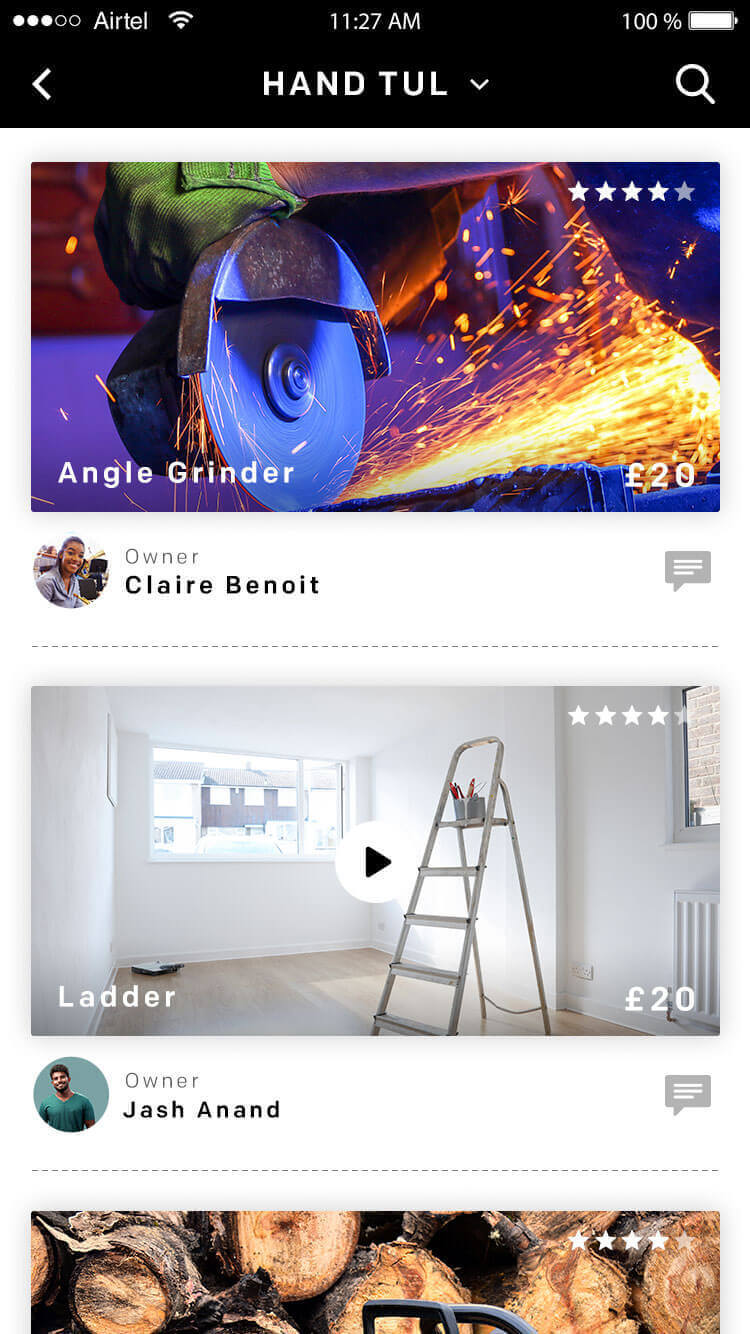
Task: Go back using the top-left arrow
Action: (42, 85)
